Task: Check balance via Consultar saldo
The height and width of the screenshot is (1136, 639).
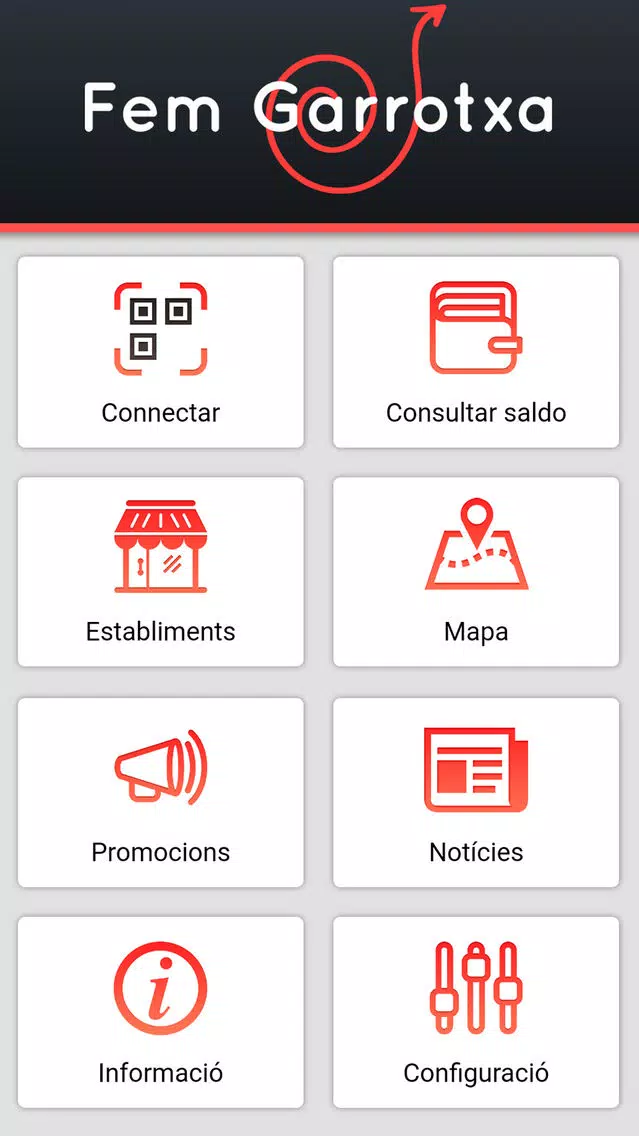Action: click(476, 352)
